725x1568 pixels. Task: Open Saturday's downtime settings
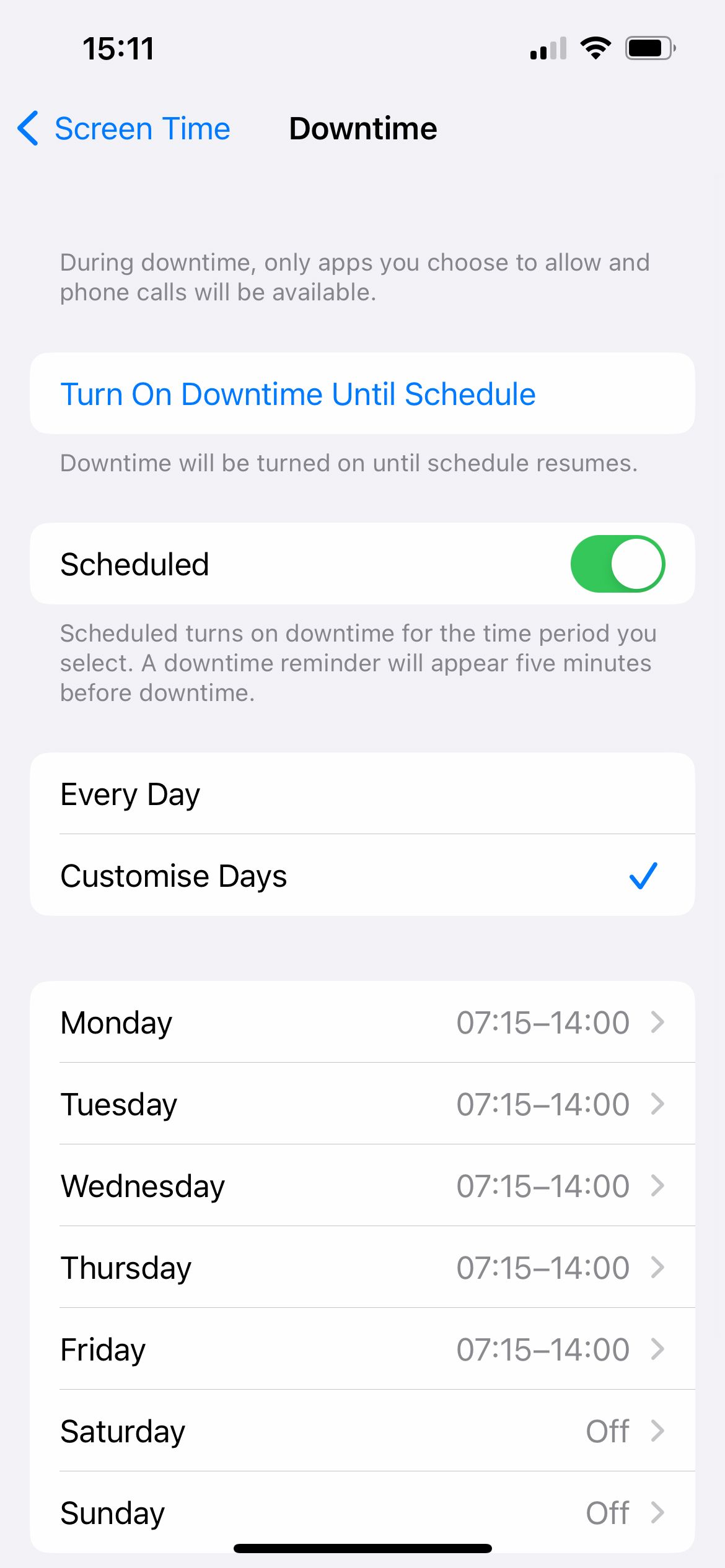coord(362,1431)
